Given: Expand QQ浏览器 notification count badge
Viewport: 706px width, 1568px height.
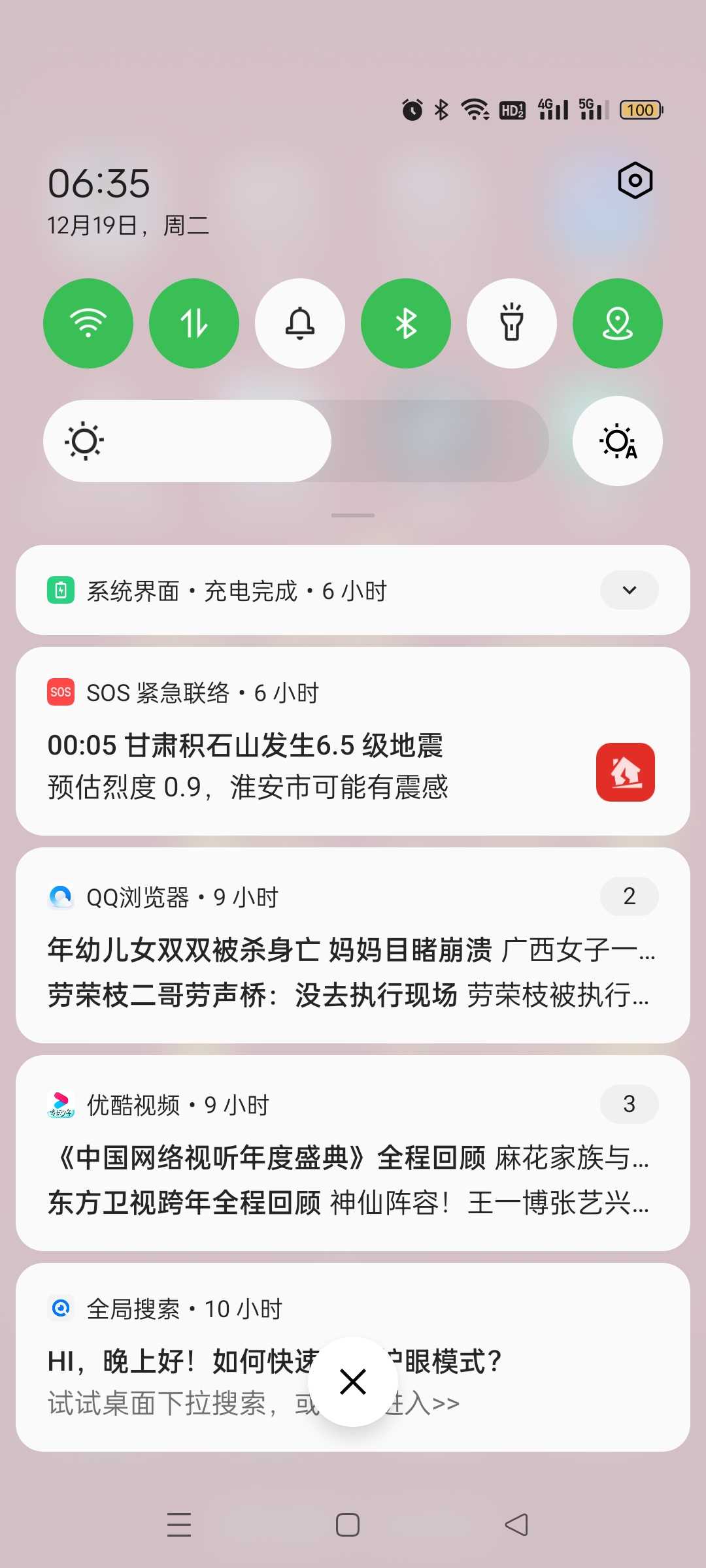Looking at the screenshot, I should pyautogui.click(x=629, y=896).
